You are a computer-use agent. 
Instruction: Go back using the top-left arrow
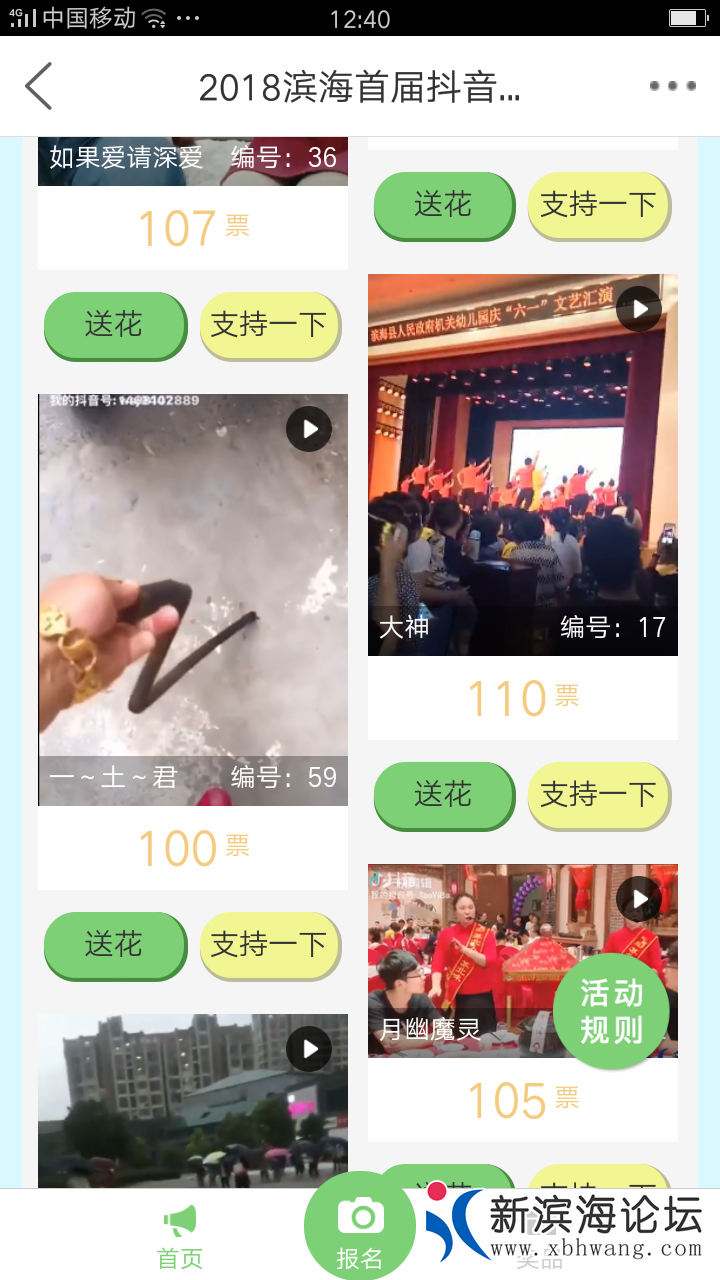click(39, 86)
